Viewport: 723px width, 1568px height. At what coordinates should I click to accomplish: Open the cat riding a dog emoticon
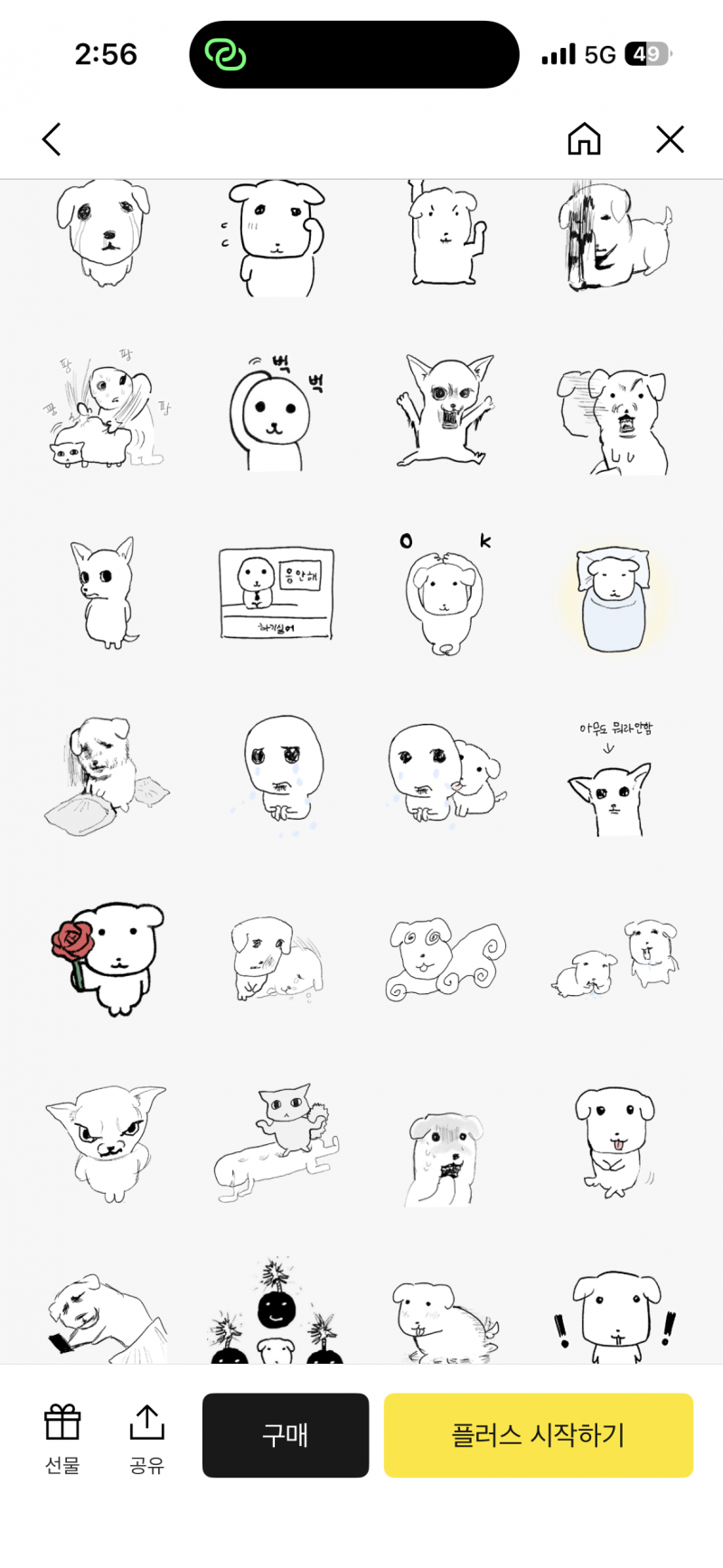[276, 1143]
